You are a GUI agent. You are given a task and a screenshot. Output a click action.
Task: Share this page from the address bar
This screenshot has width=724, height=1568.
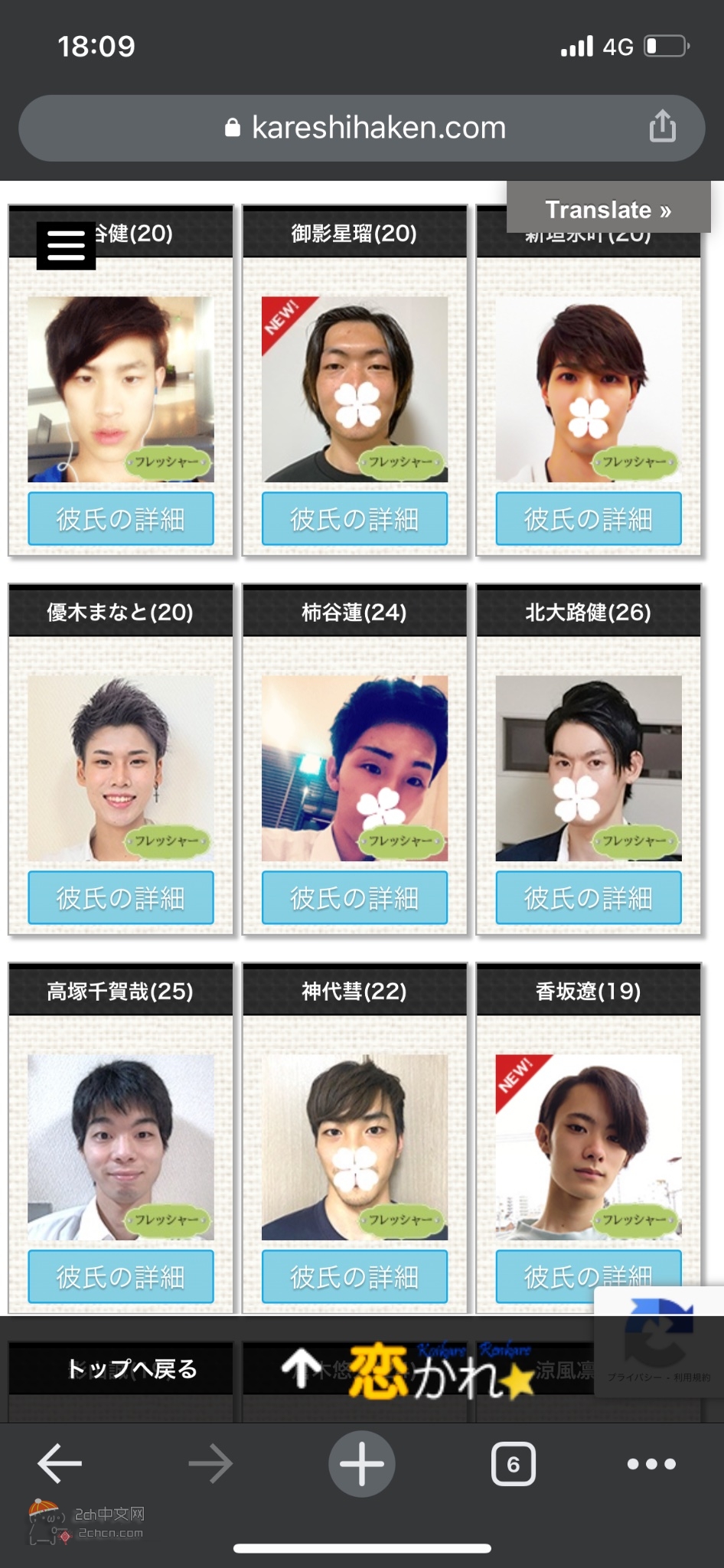662,126
